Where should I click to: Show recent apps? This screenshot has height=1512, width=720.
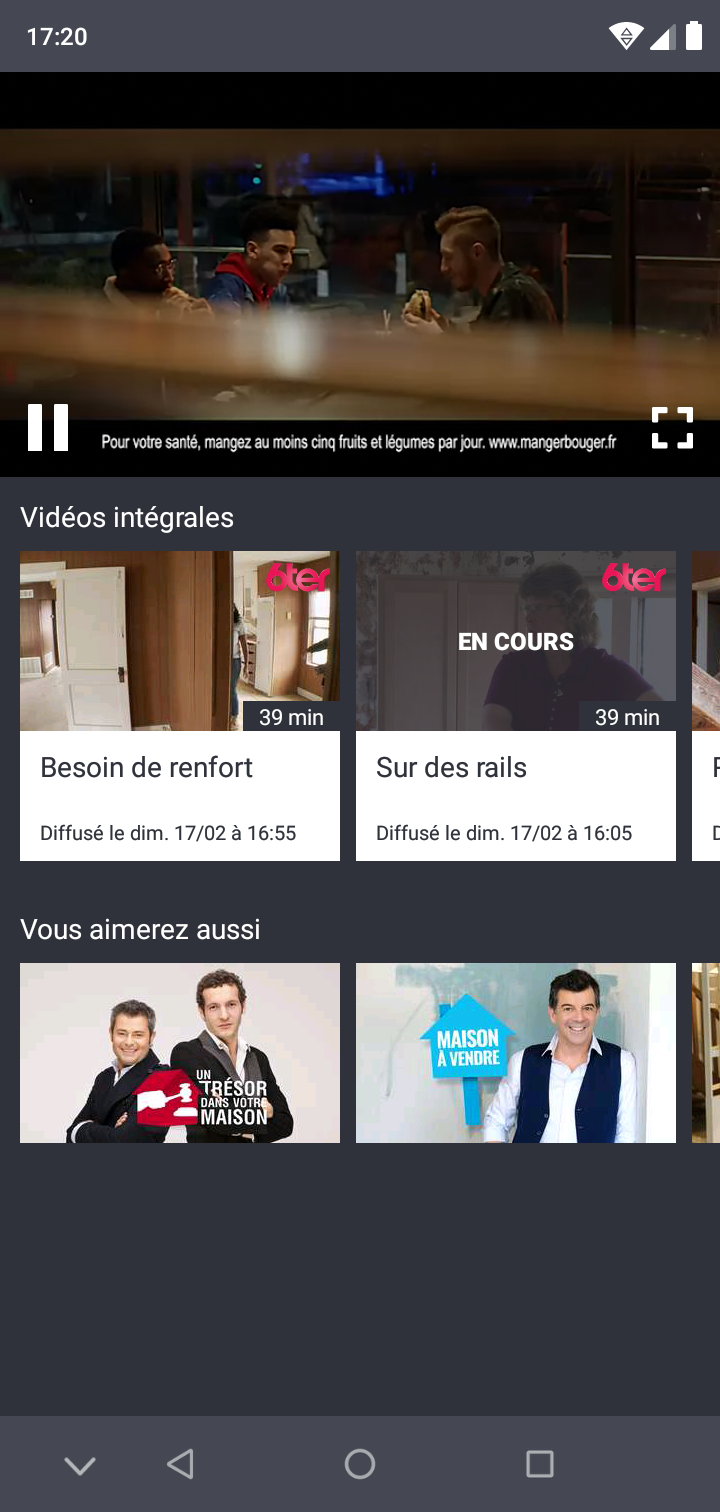click(x=540, y=1464)
